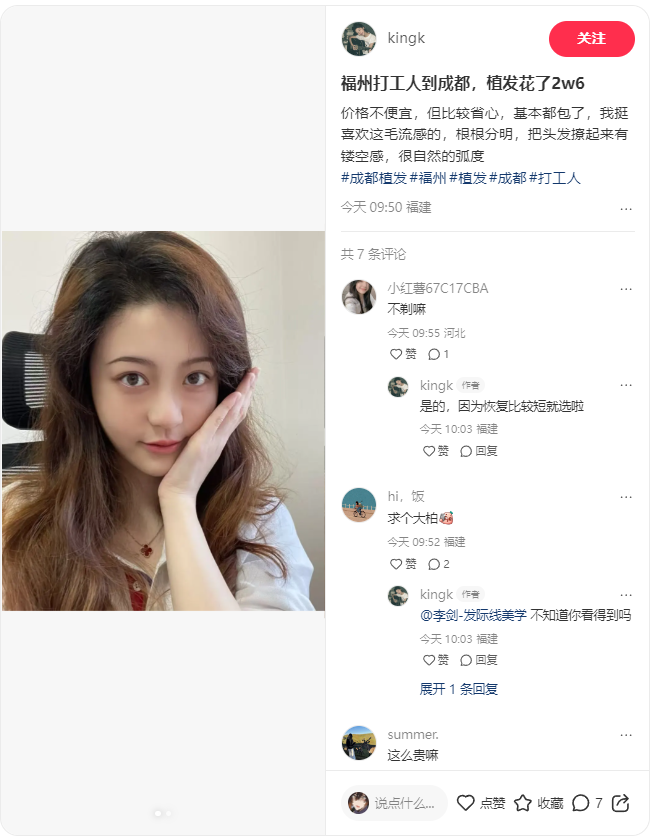Screen dimensions: 658x836
Task: Reply to kingk's 是的，因为恢复比较短 comment
Action: (479, 451)
